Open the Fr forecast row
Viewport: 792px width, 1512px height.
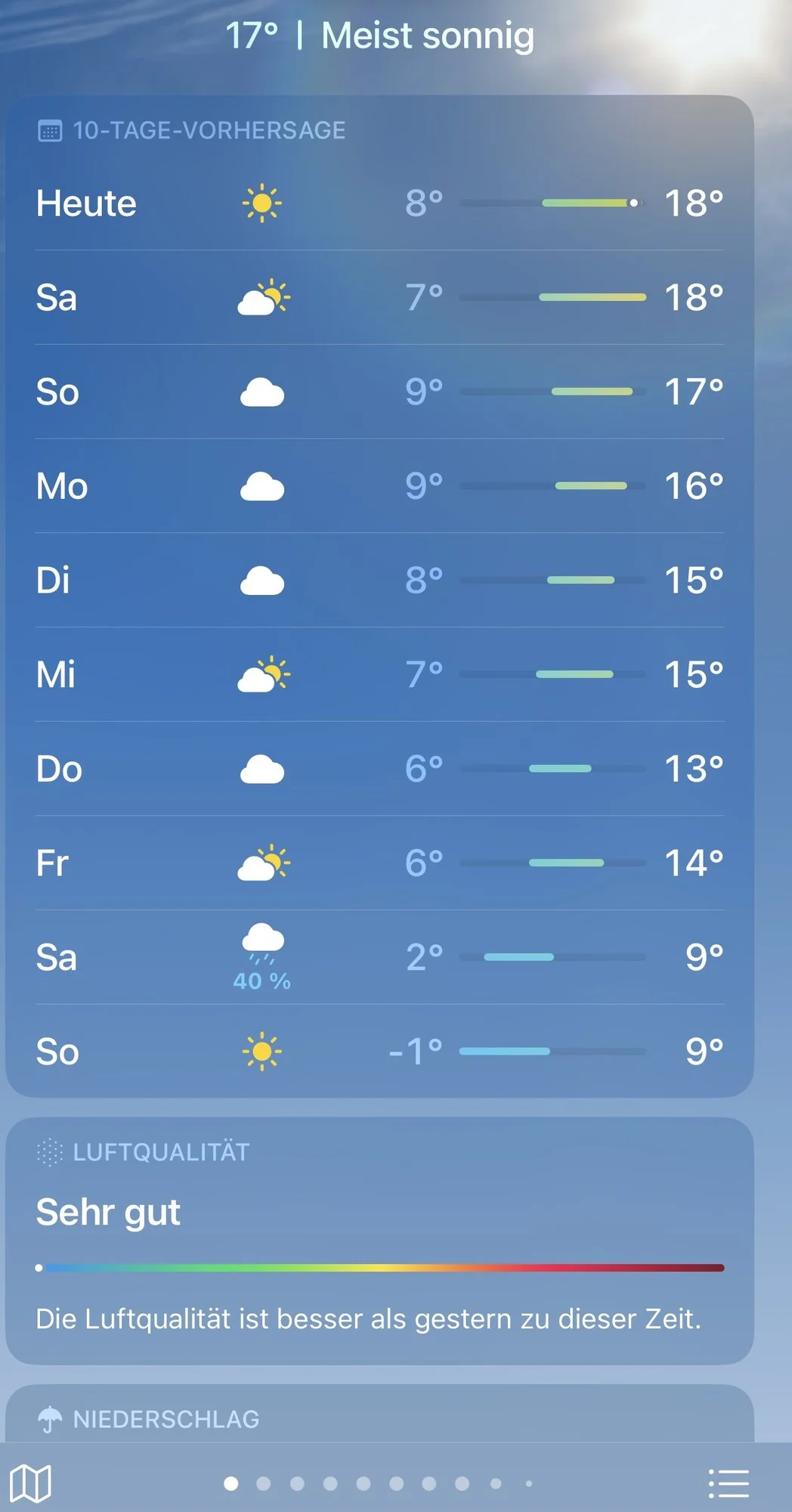click(379, 863)
